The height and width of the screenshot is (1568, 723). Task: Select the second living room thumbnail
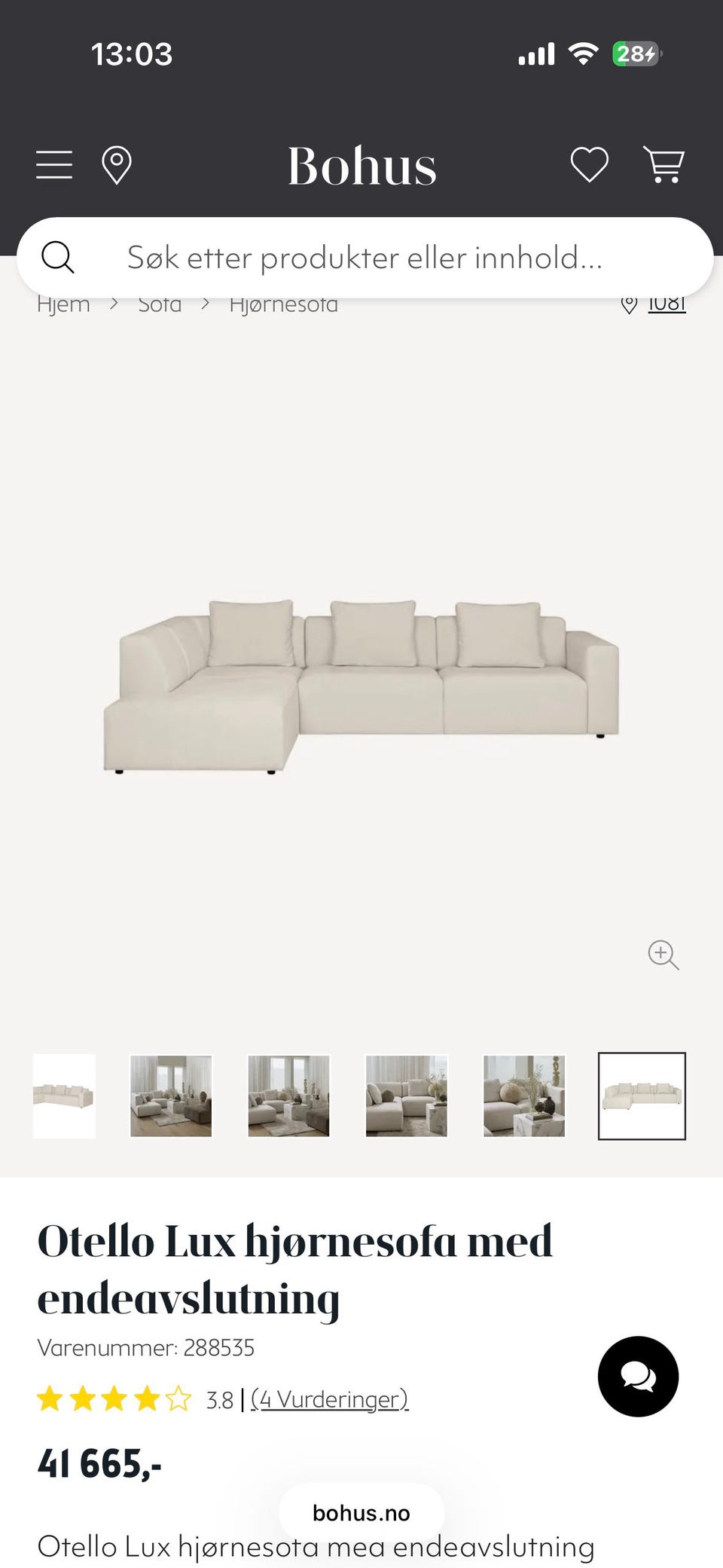pos(171,1096)
